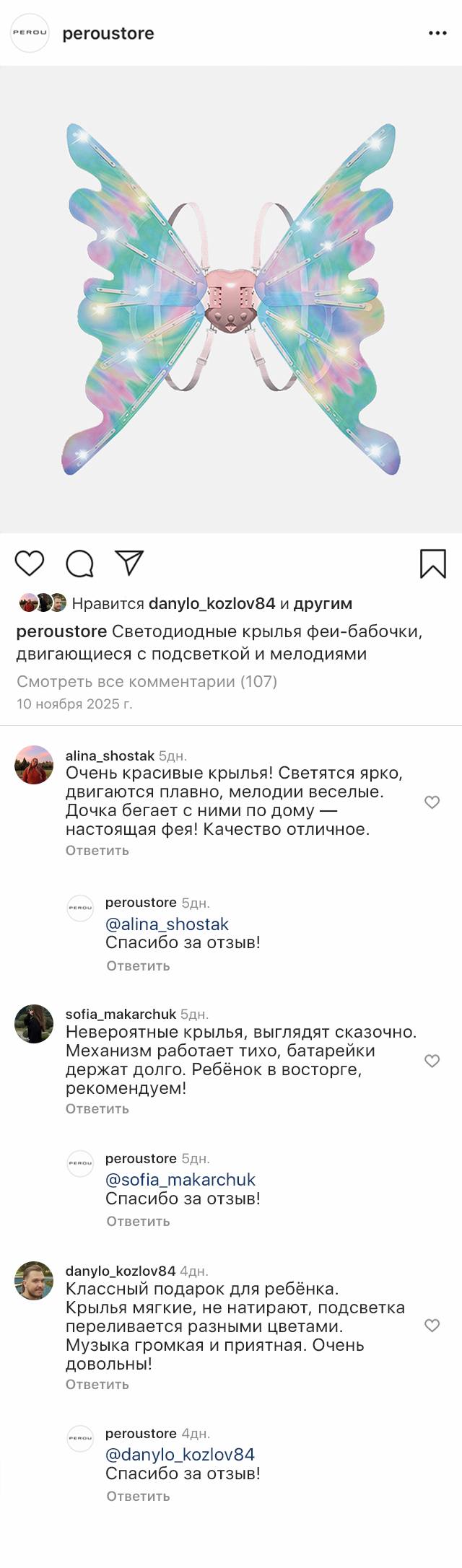Like the comment by danylo_kozlov84
The width and height of the screenshot is (462, 1568).
432,1326
